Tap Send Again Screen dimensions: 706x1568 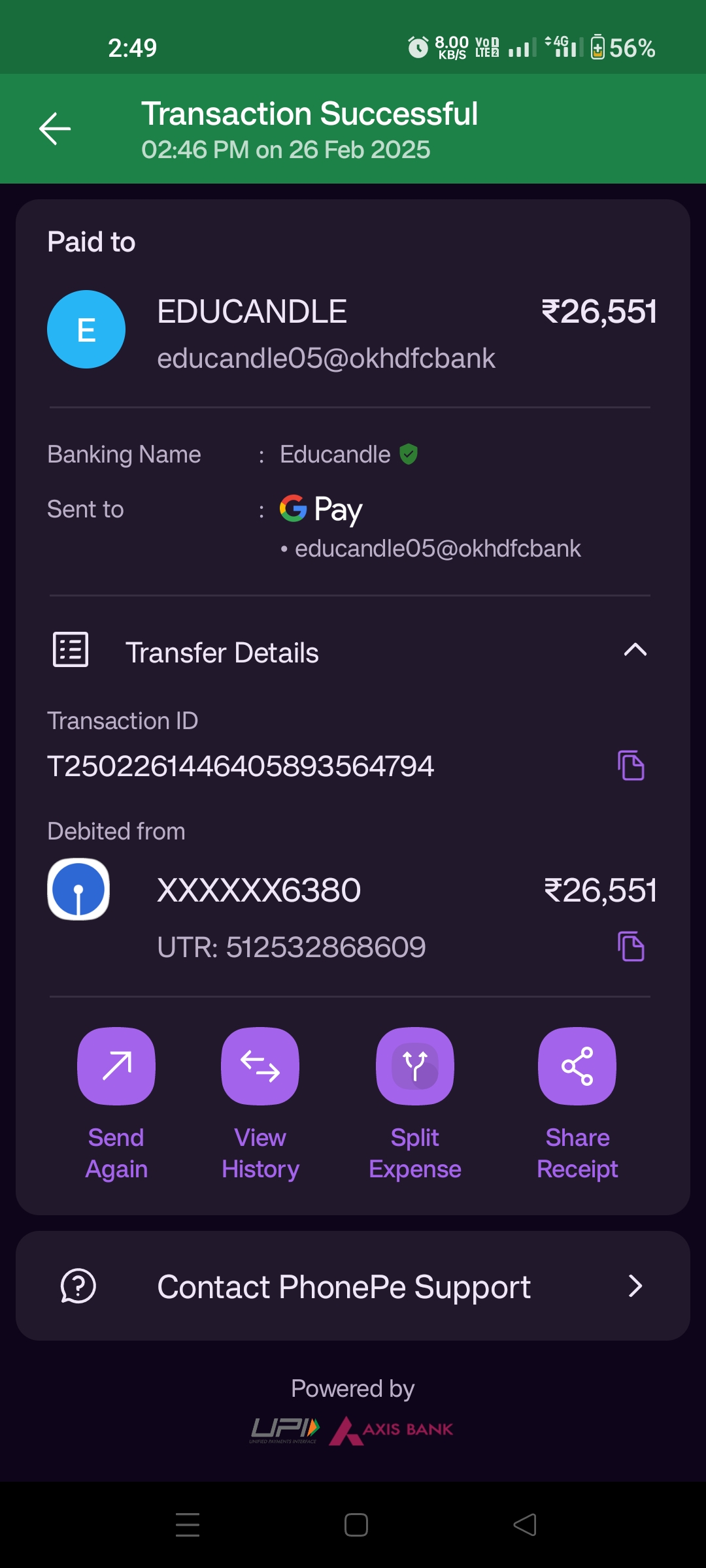coord(116,1066)
